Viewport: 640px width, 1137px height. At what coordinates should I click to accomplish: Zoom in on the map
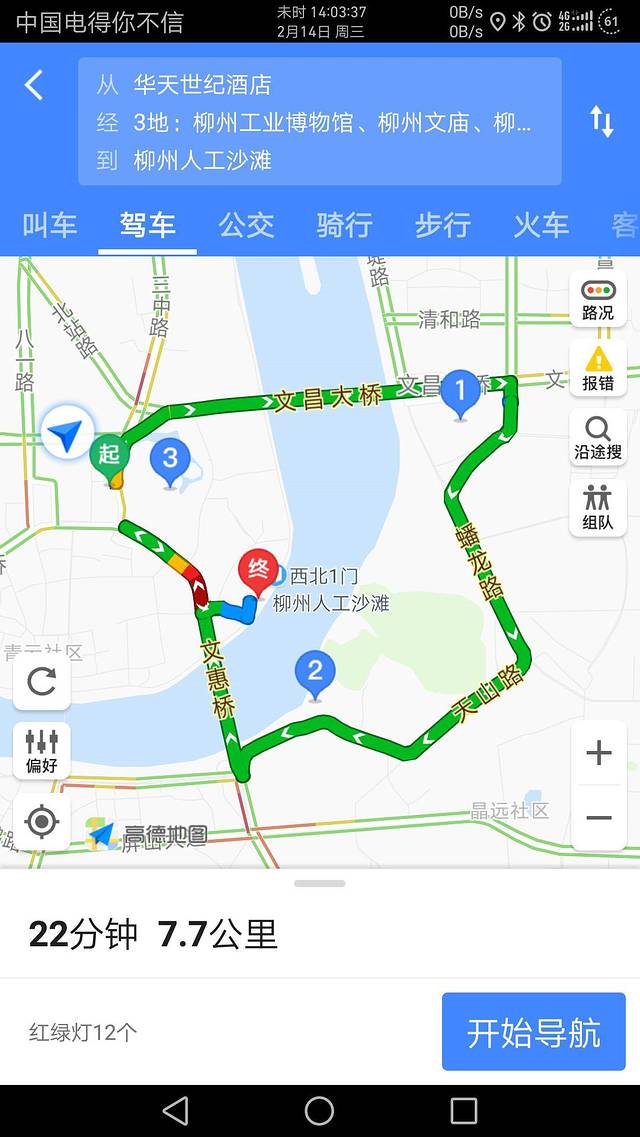tap(599, 753)
